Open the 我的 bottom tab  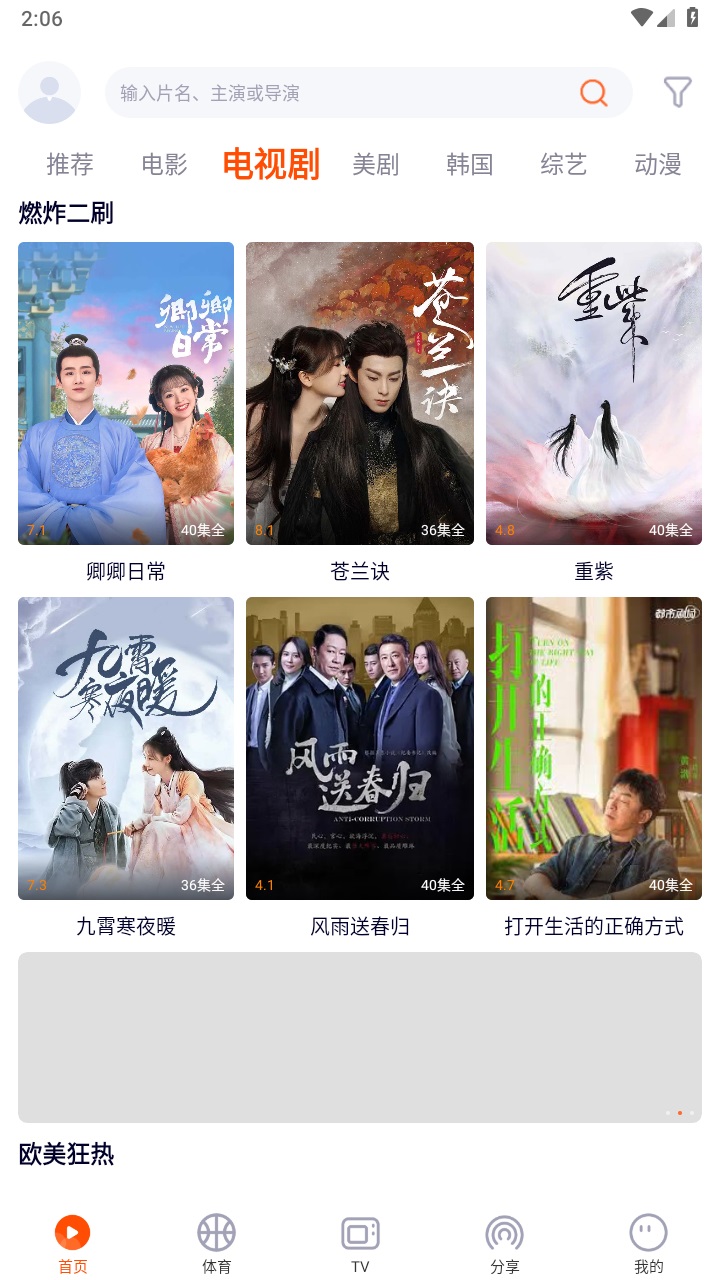[649, 1243]
